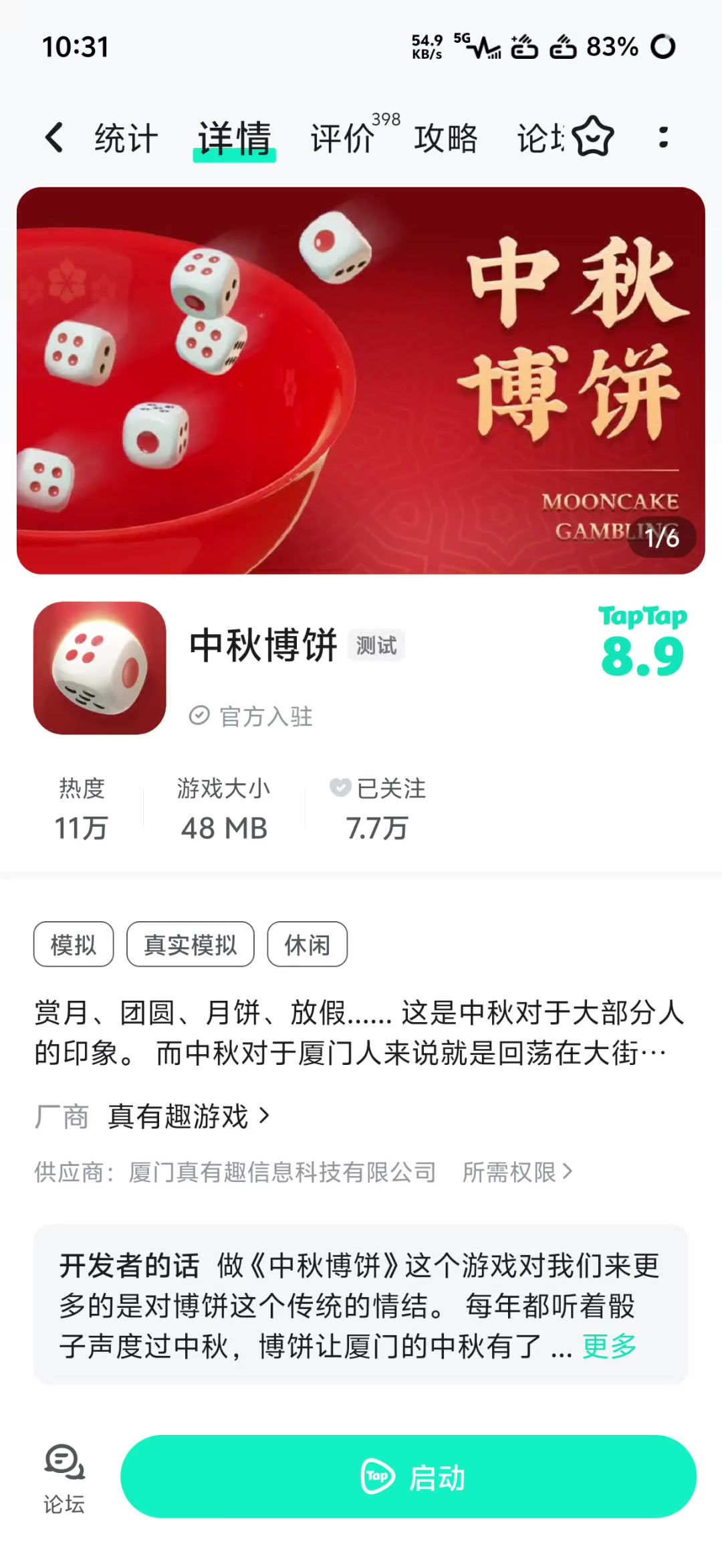Image resolution: width=722 pixels, height=1568 pixels.
Task: Open the three-dot overflow menu
Action: 663,137
